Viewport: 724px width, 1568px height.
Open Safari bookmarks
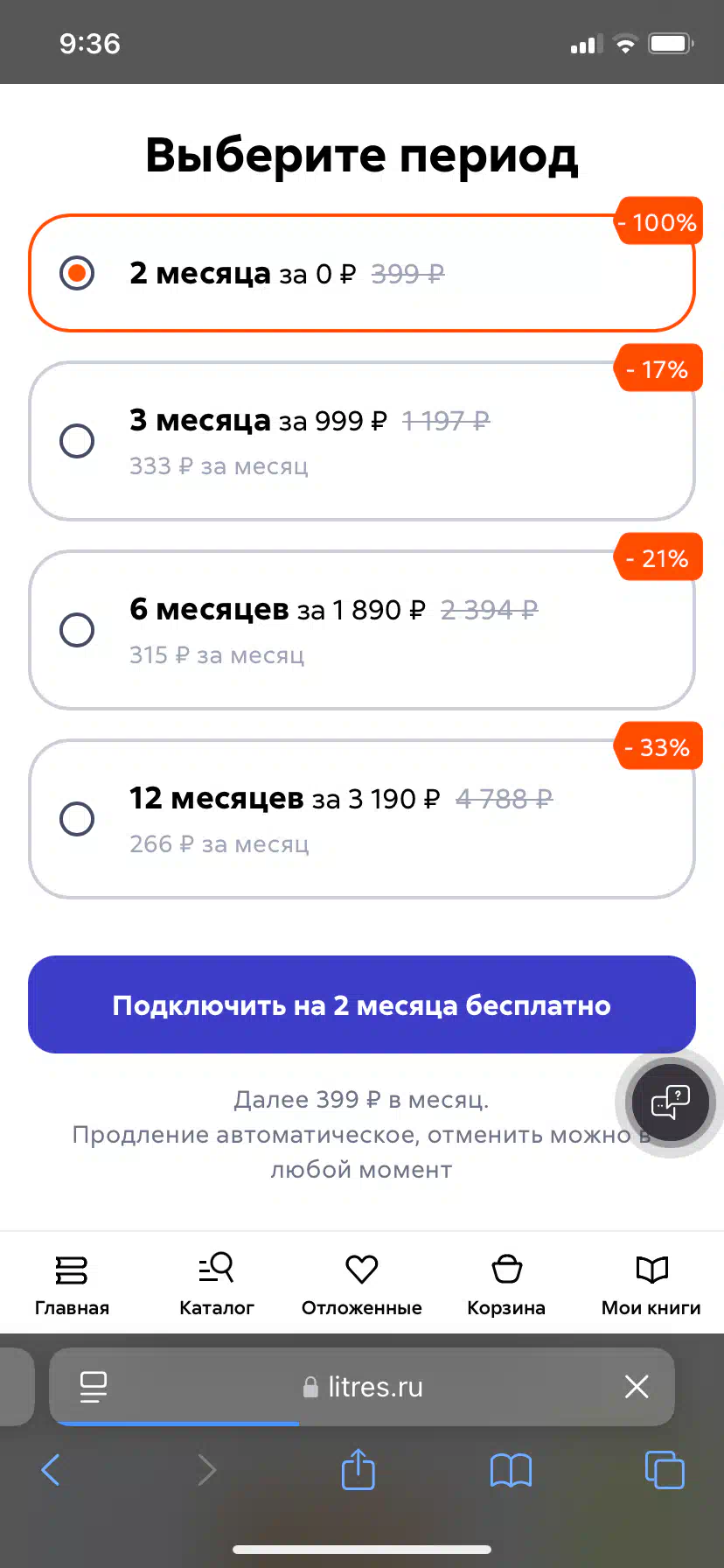pos(512,1470)
